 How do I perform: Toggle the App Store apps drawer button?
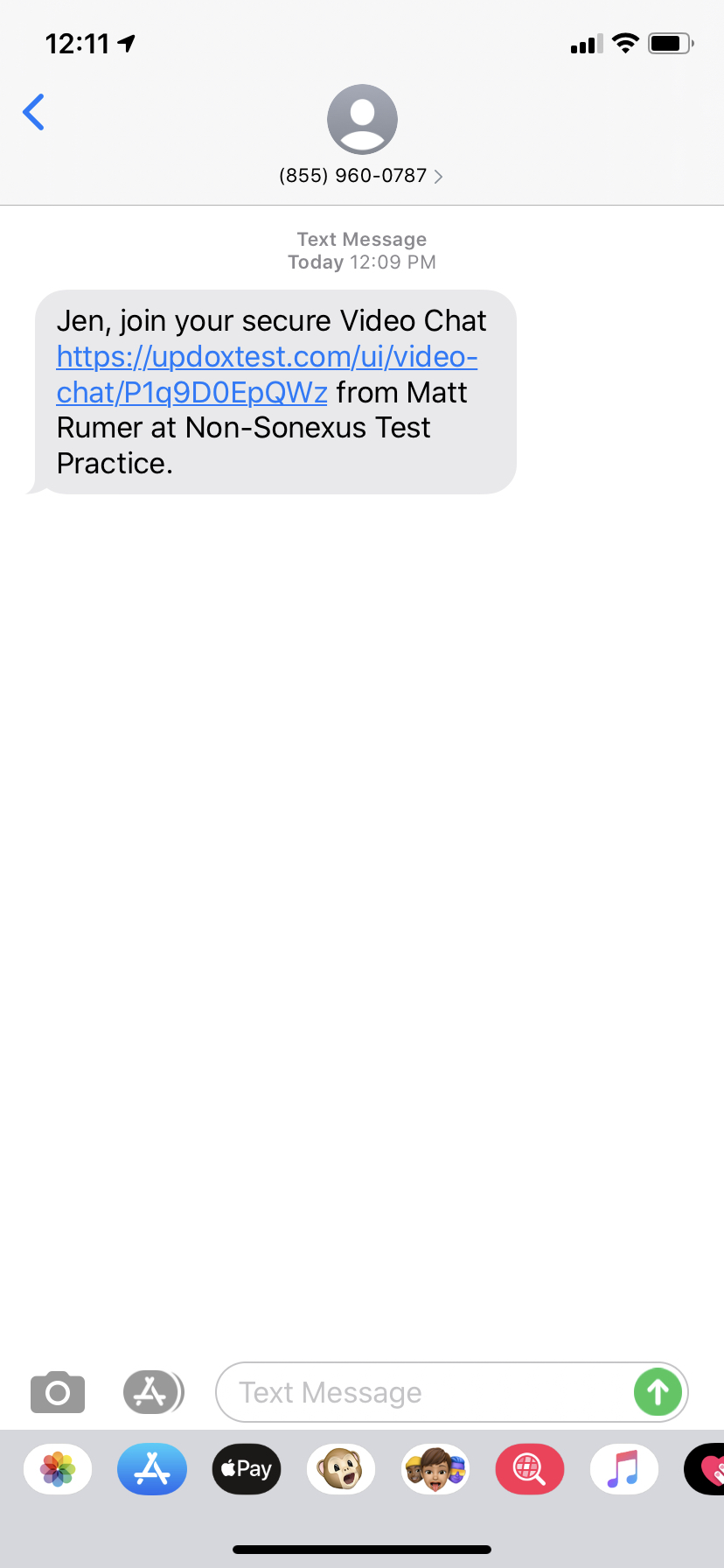152,1392
